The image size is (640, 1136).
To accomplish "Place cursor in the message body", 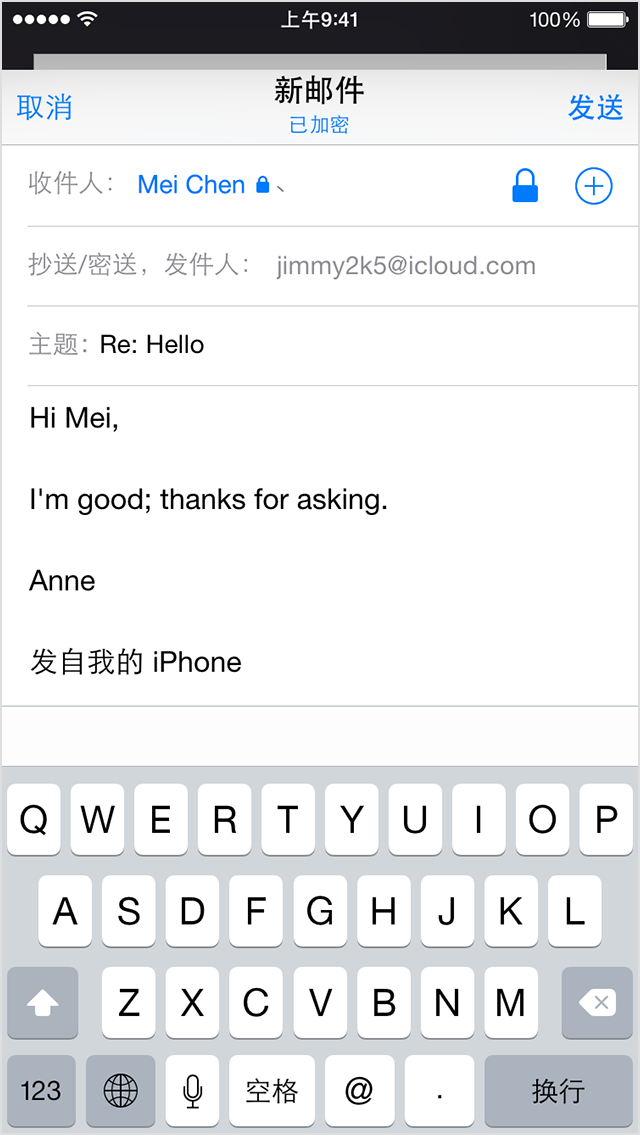I will (x=320, y=540).
